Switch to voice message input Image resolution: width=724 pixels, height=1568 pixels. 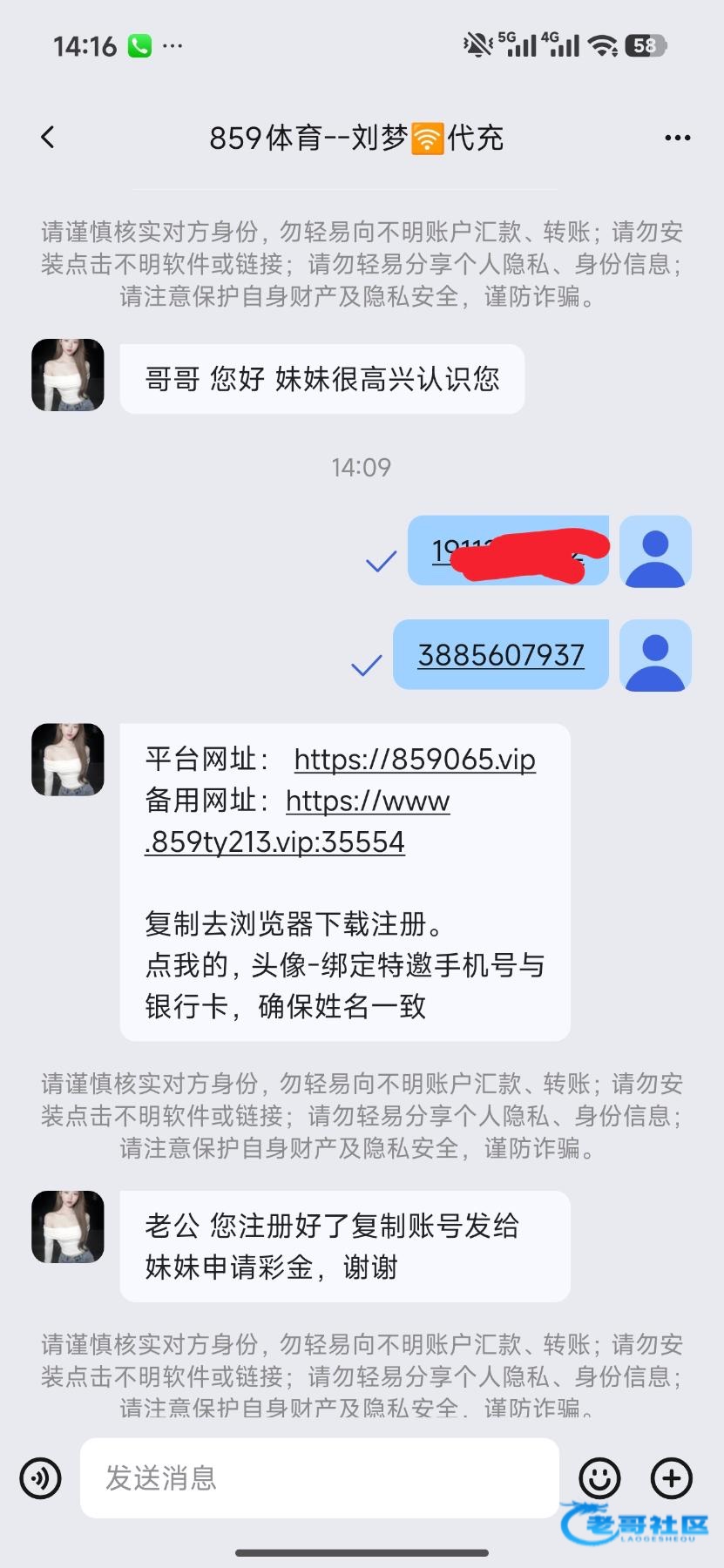coord(41,1478)
